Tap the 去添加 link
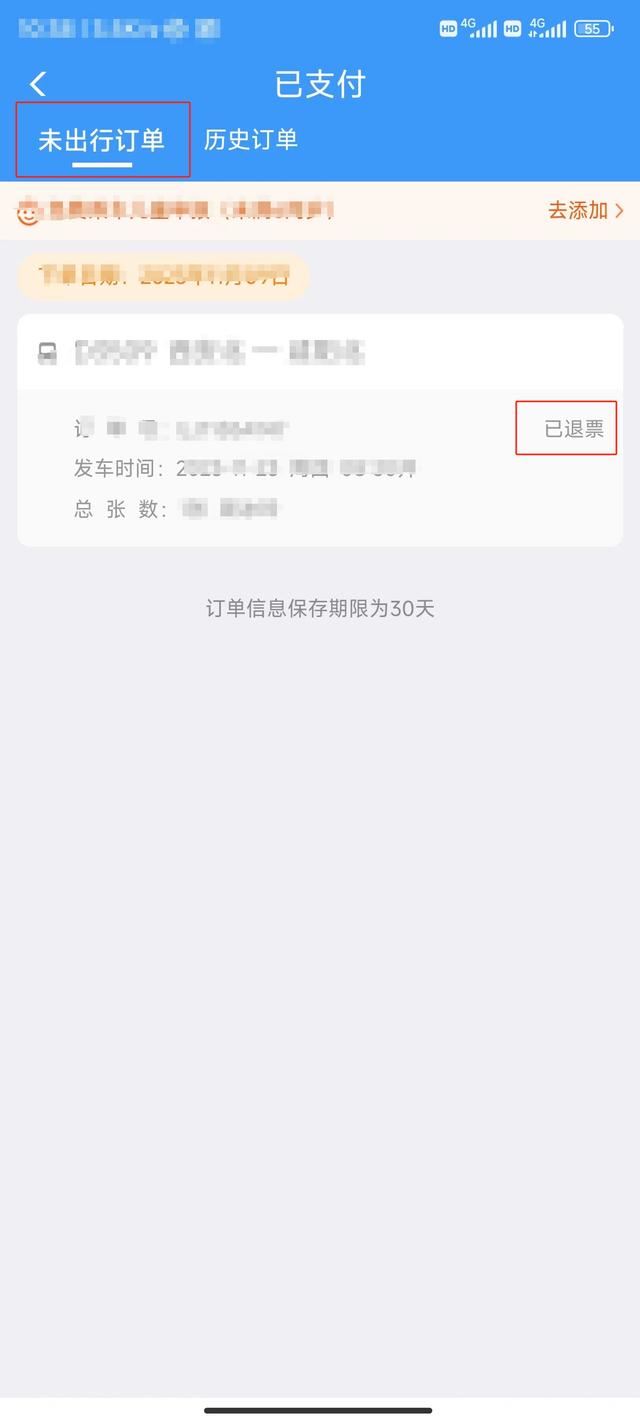Screen dimensions: 640x1423 585,210
